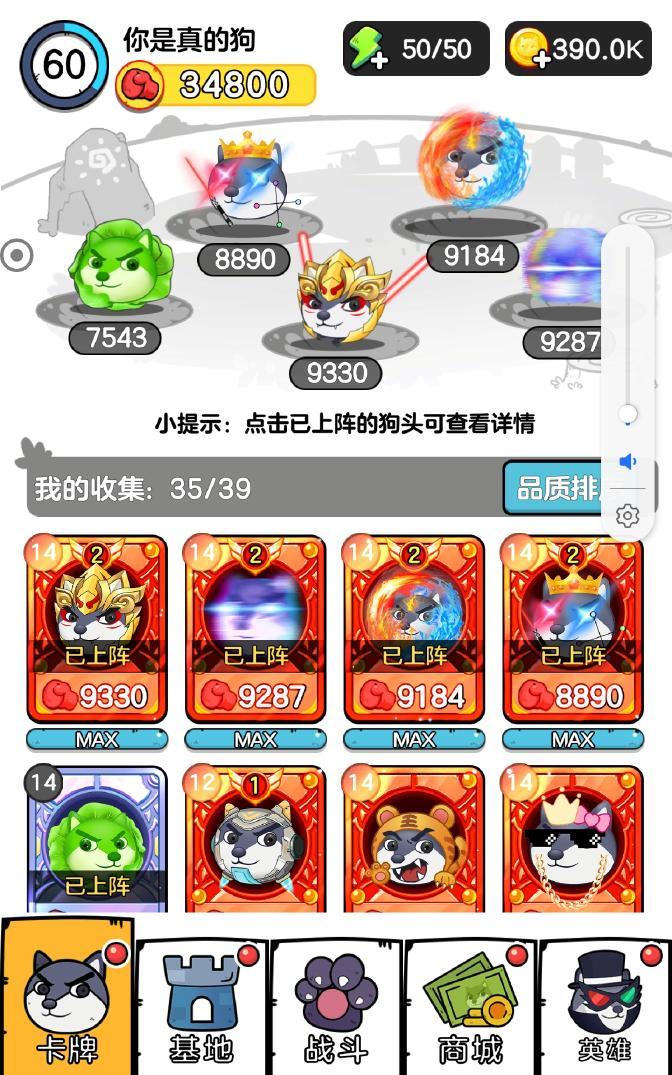Viewport: 672px width, 1075px height.
Task: View the fire-ice card with power 9184
Action: click(x=414, y=628)
